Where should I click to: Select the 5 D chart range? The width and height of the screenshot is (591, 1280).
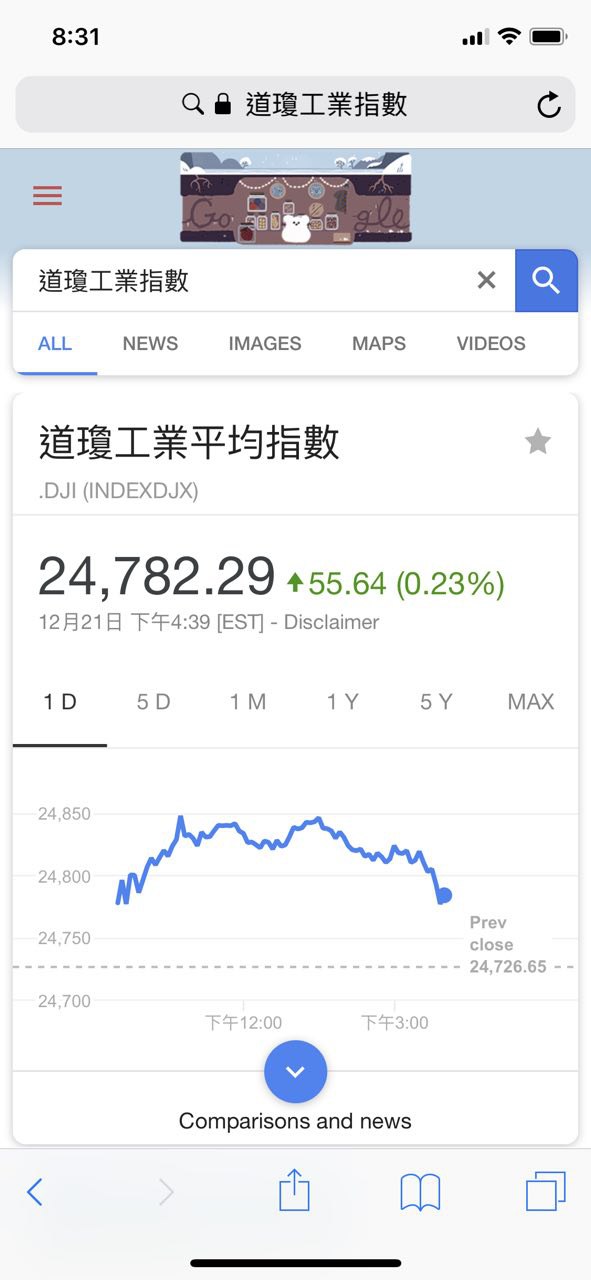154,702
